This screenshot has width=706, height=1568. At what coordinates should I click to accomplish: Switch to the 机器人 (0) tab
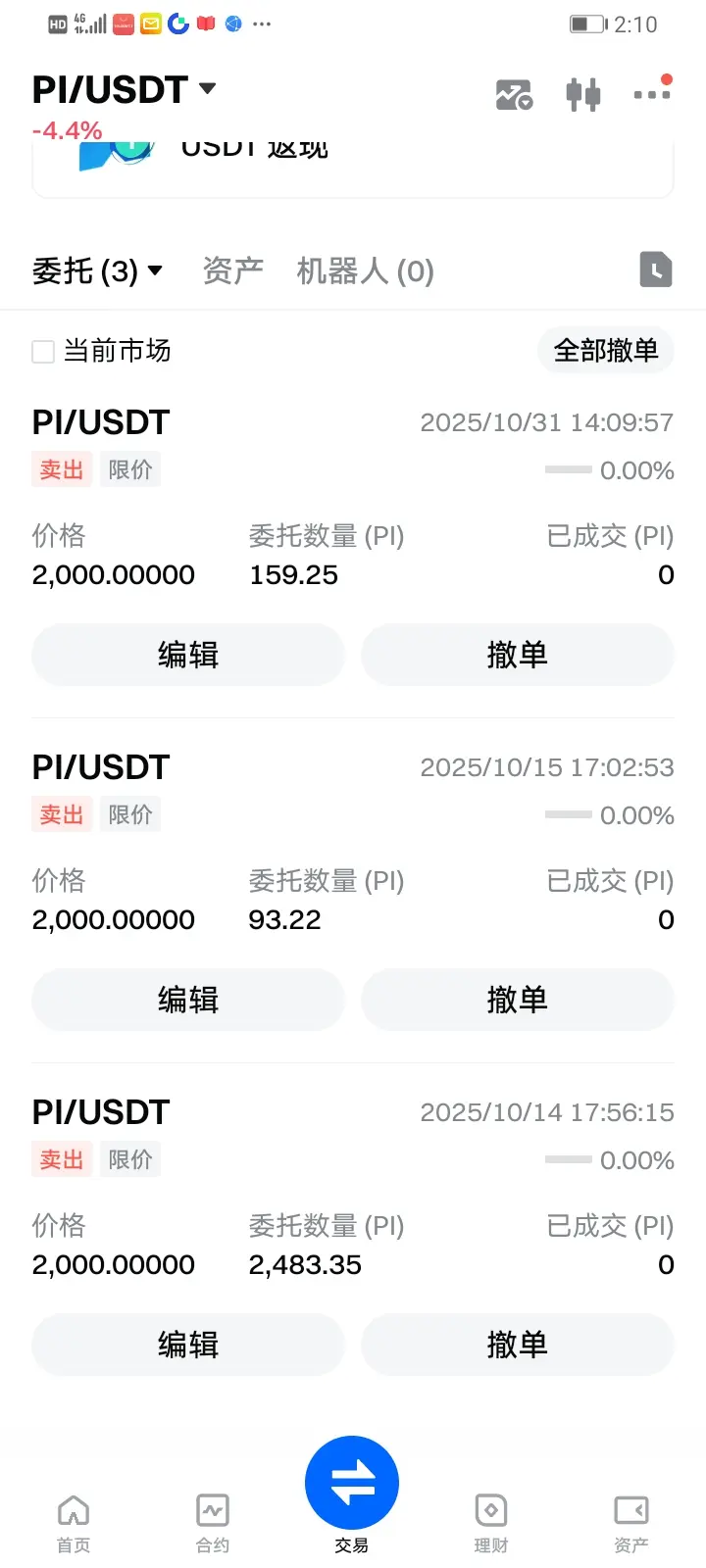point(365,270)
